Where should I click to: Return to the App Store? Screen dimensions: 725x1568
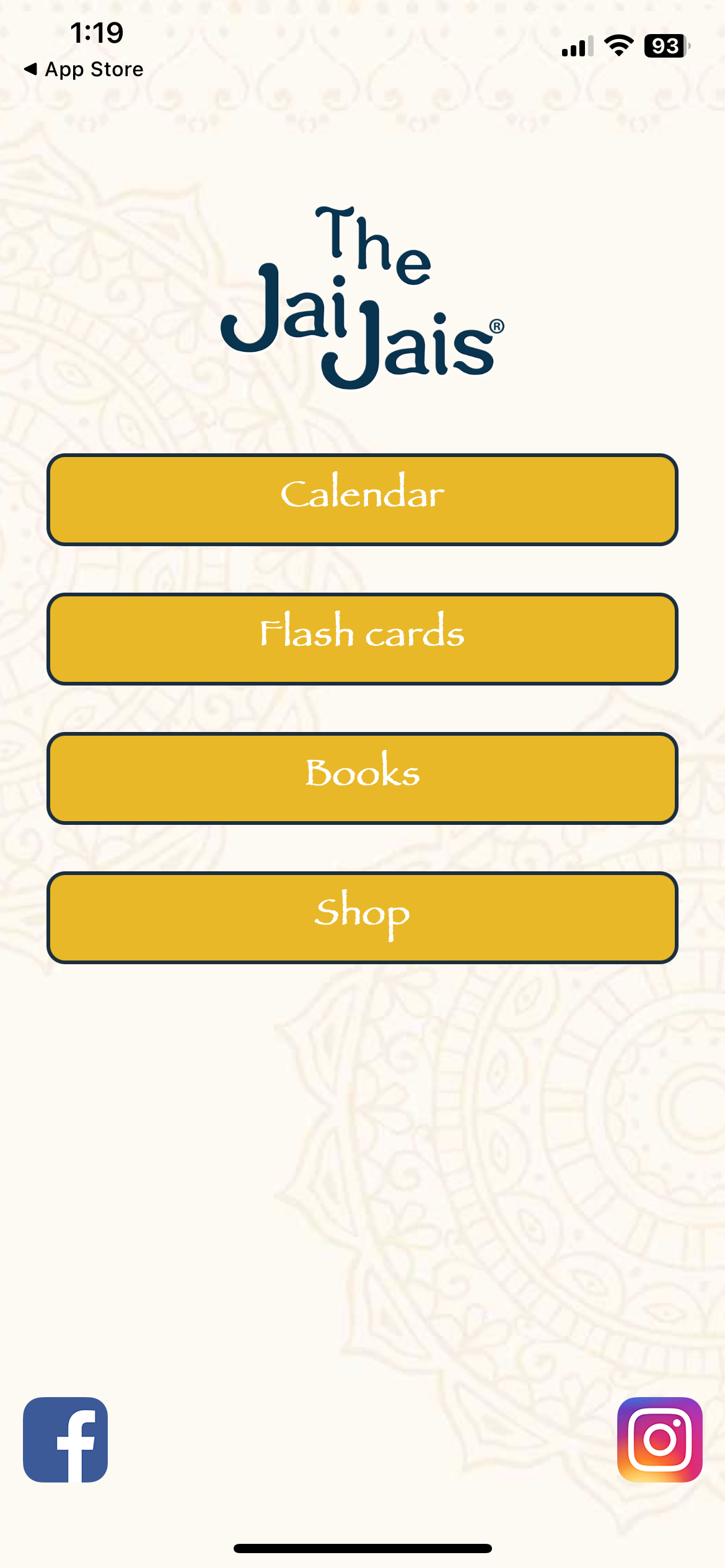[x=83, y=69]
